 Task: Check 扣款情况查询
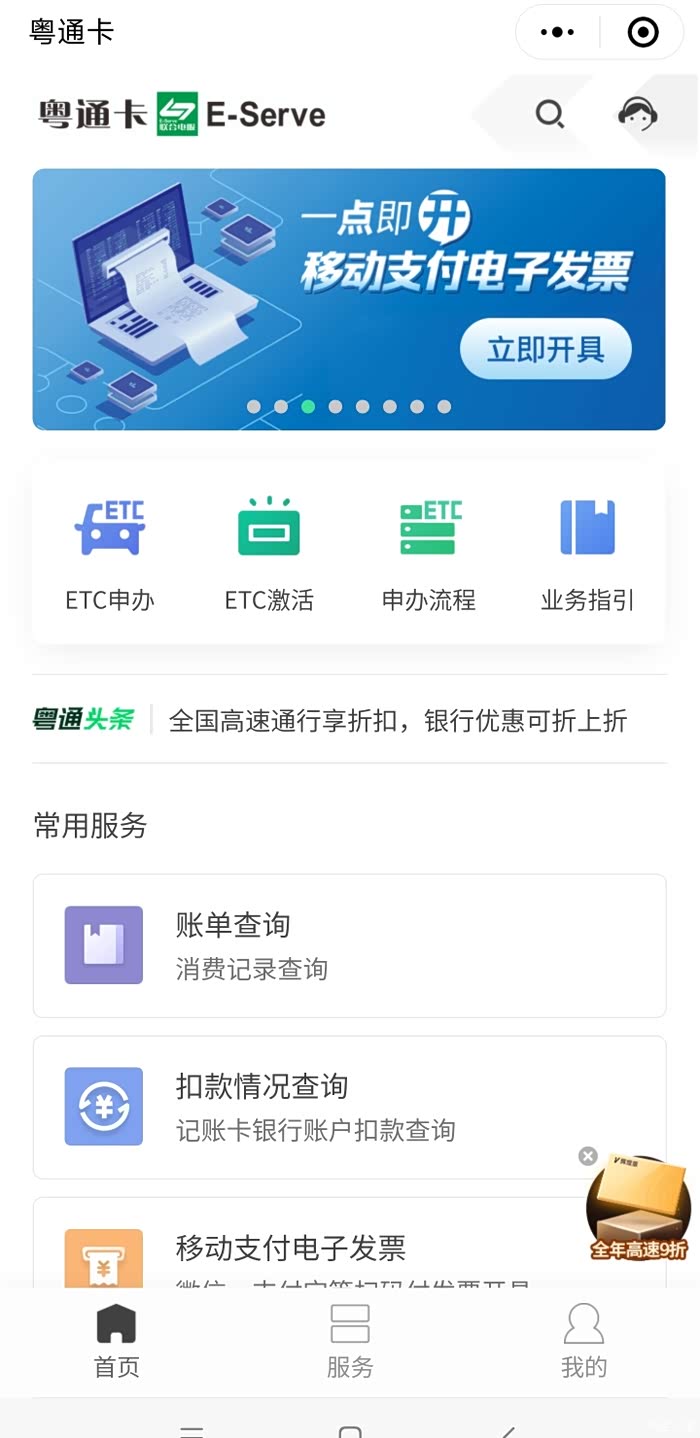pyautogui.click(x=349, y=1107)
